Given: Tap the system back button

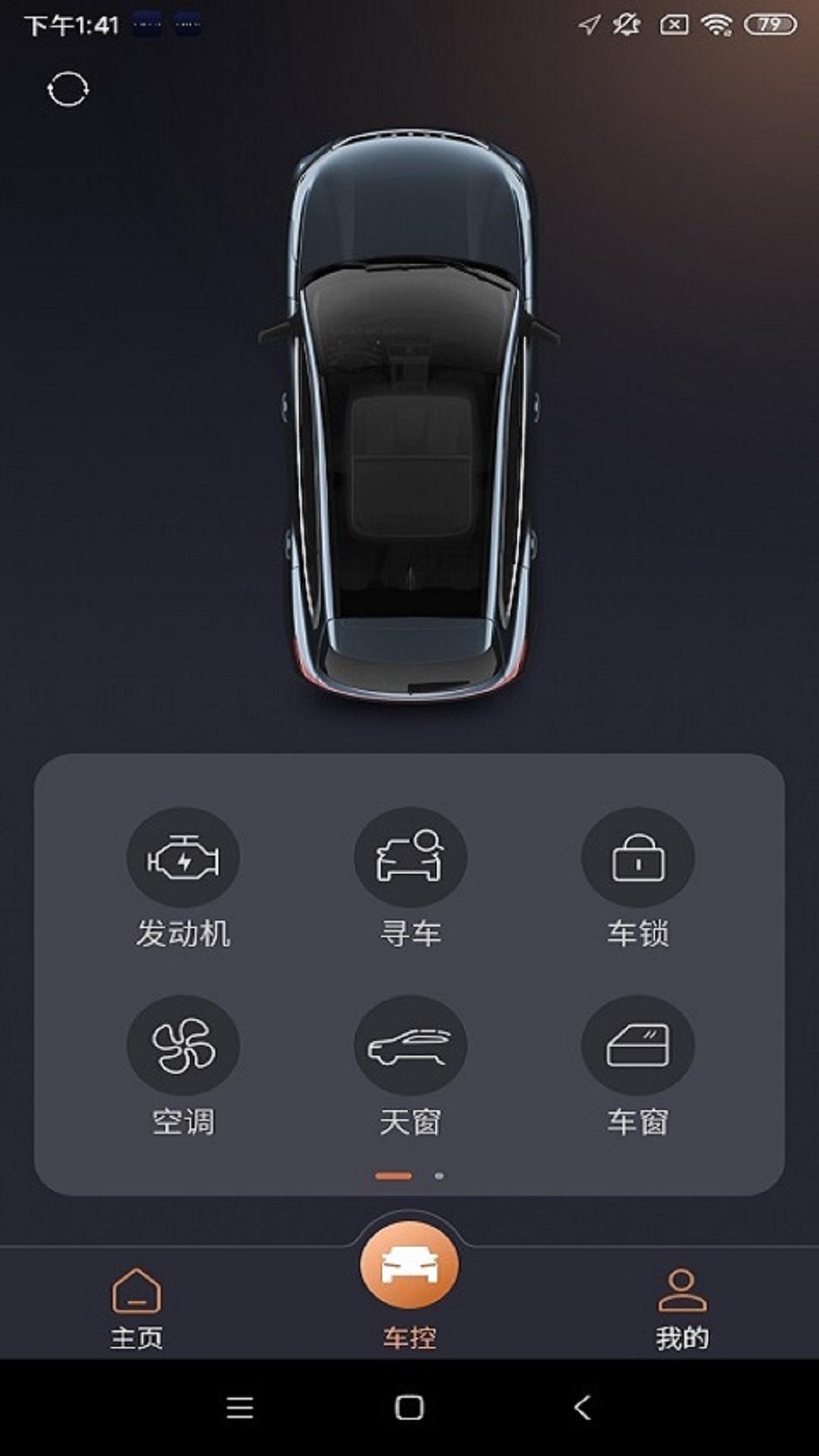Looking at the screenshot, I should (x=582, y=1408).
